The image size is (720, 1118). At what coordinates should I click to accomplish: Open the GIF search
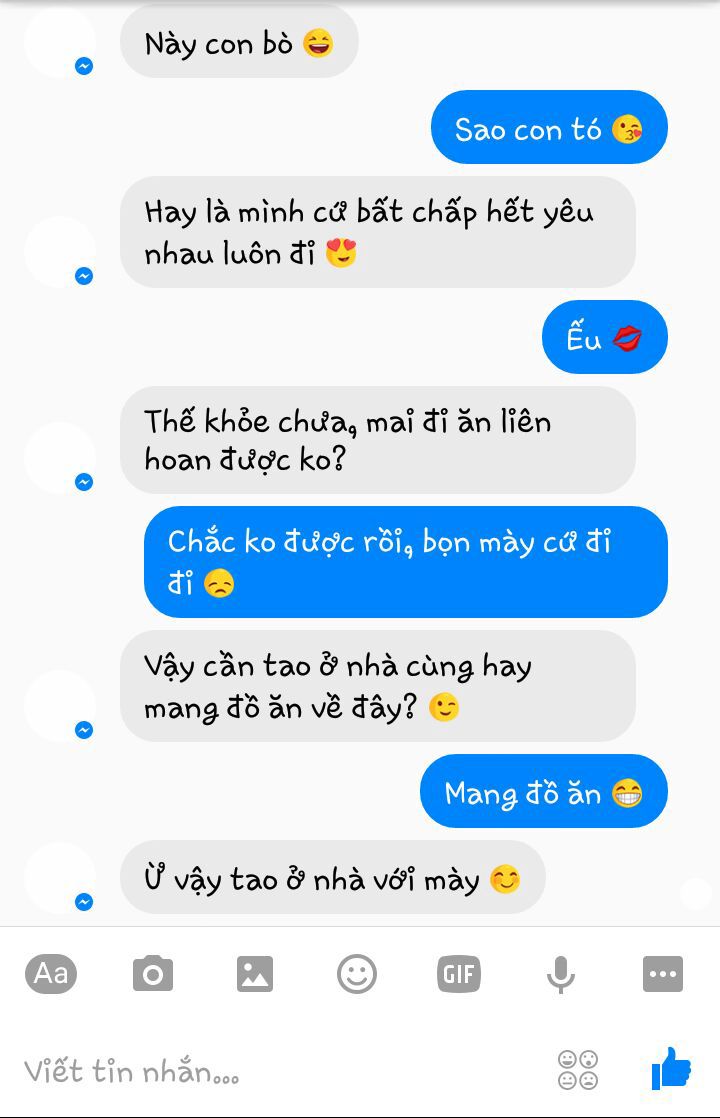pyautogui.click(x=459, y=973)
